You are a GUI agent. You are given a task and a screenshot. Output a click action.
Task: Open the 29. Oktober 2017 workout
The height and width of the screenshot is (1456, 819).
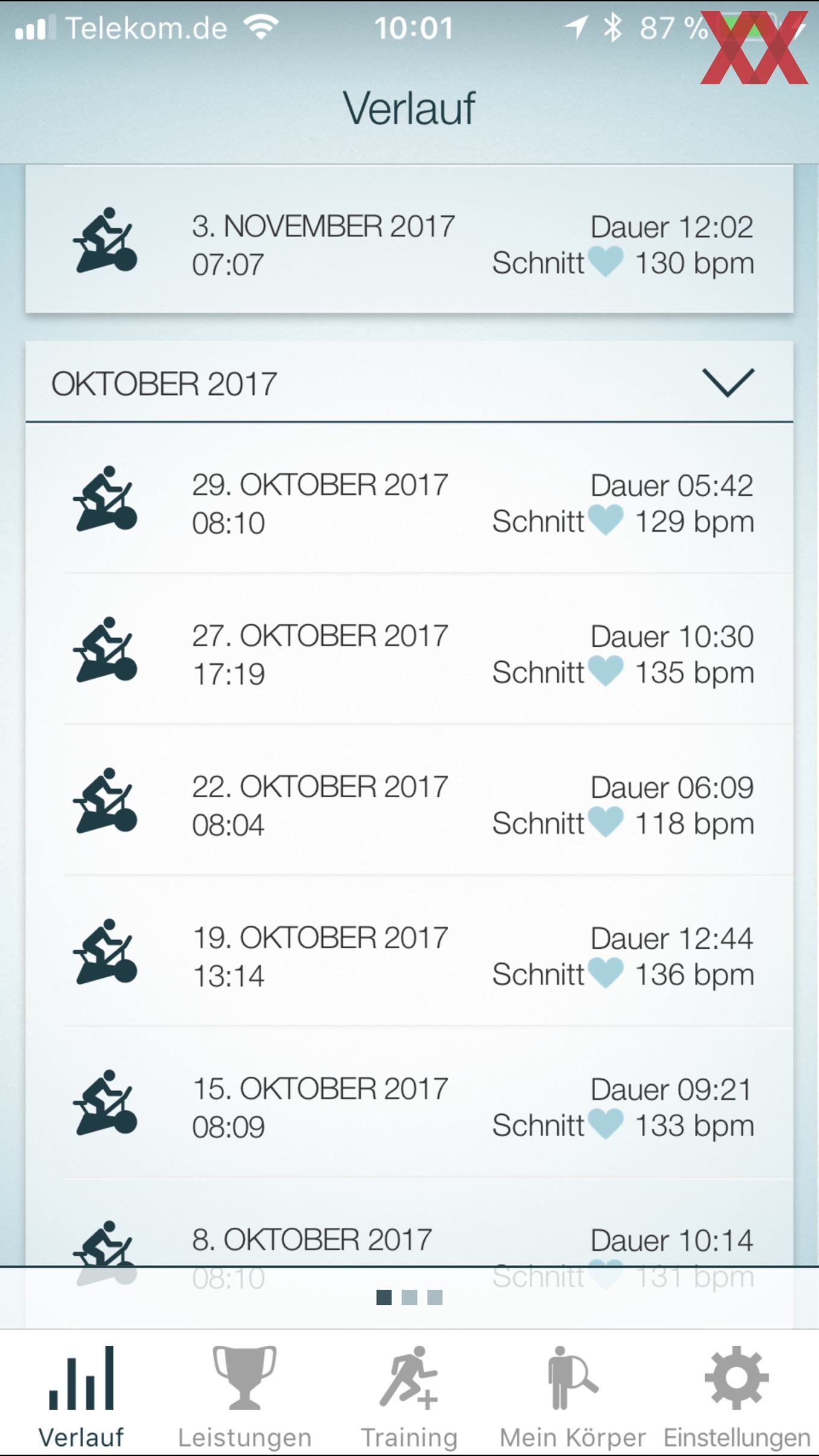(409, 503)
